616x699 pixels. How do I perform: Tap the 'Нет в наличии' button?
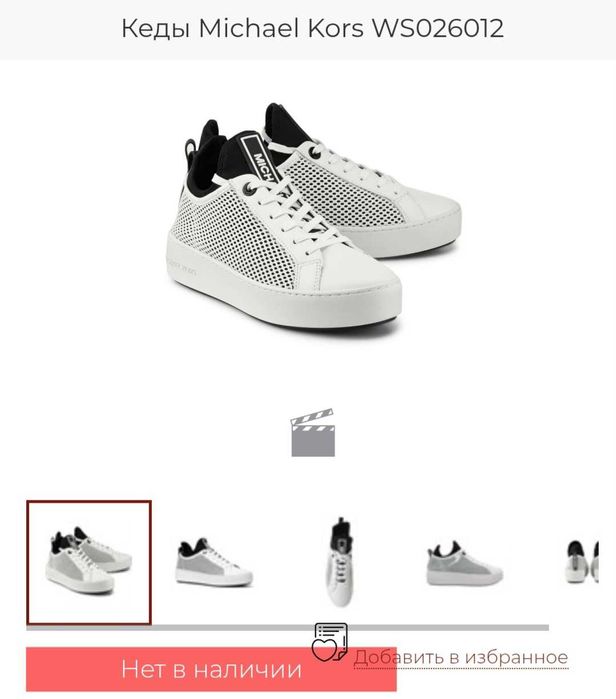click(211, 669)
